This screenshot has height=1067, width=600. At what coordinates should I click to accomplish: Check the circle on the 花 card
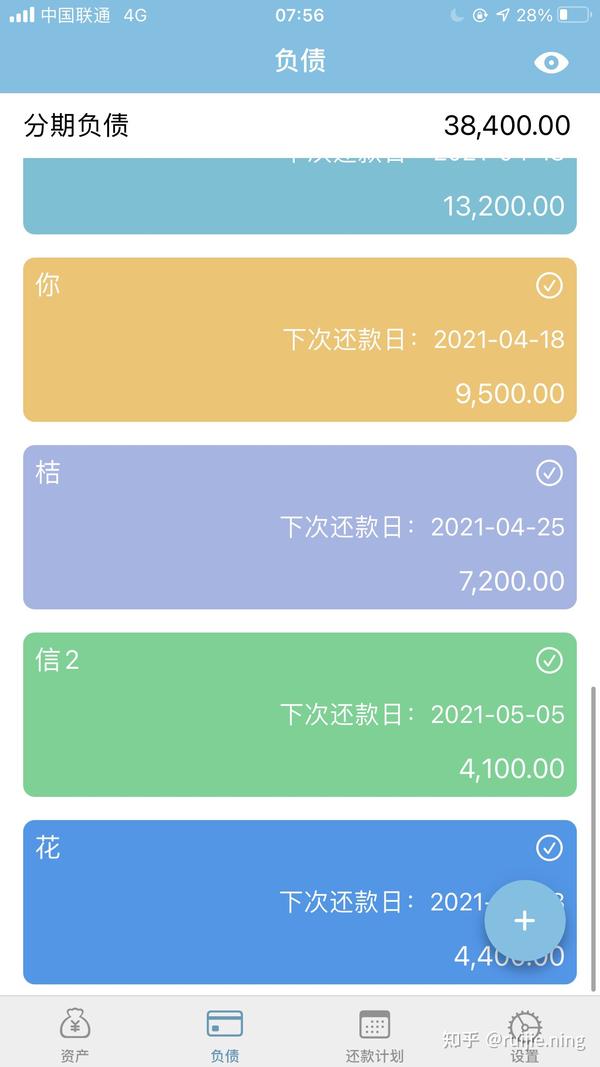click(x=549, y=848)
